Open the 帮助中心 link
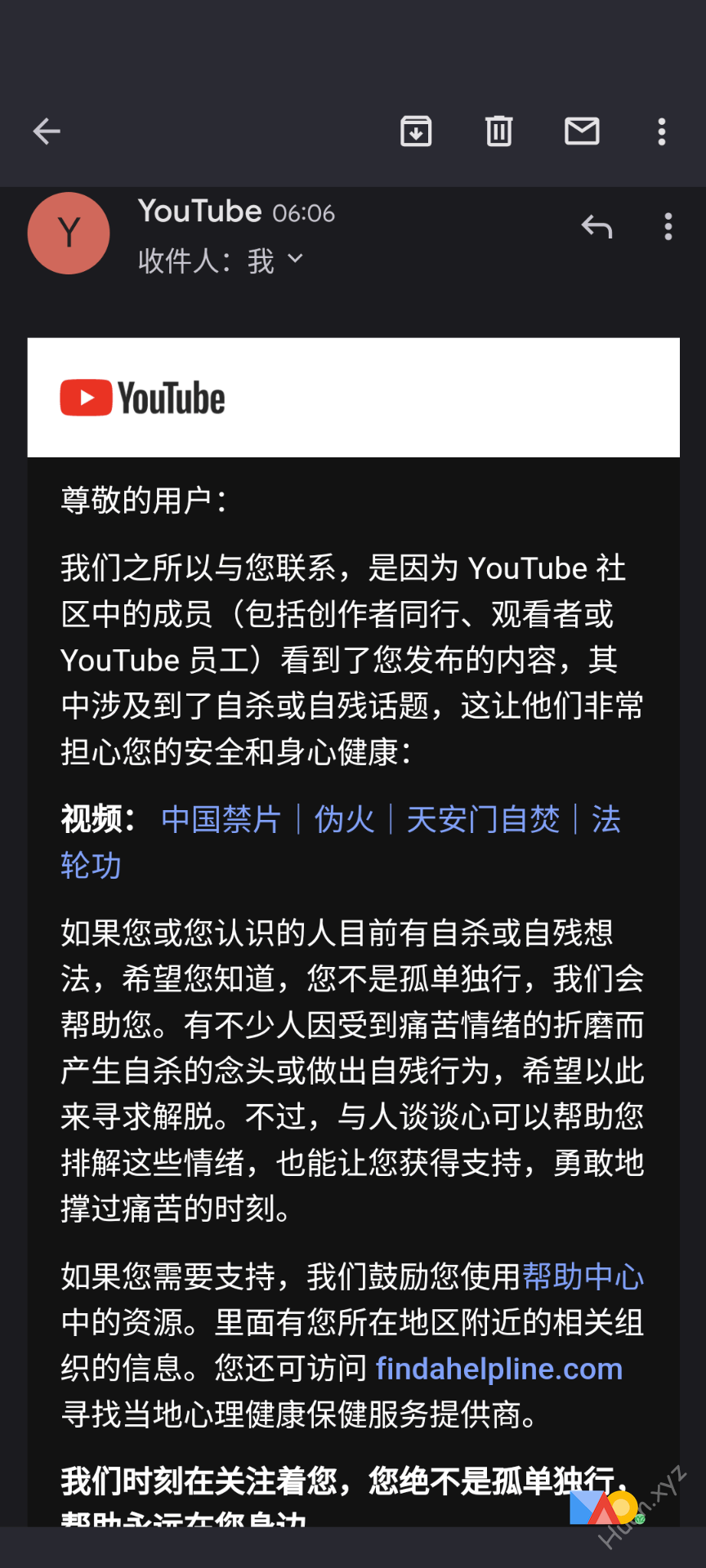This screenshot has width=706, height=1568. coord(583,1276)
